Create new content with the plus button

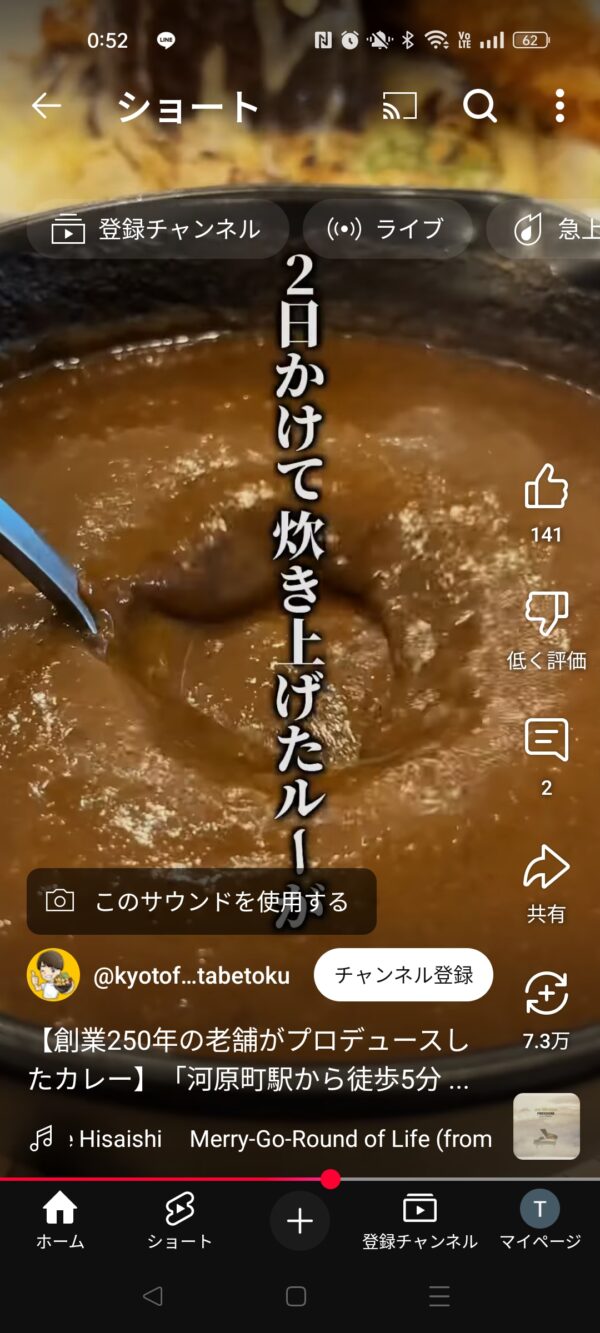point(300,1221)
